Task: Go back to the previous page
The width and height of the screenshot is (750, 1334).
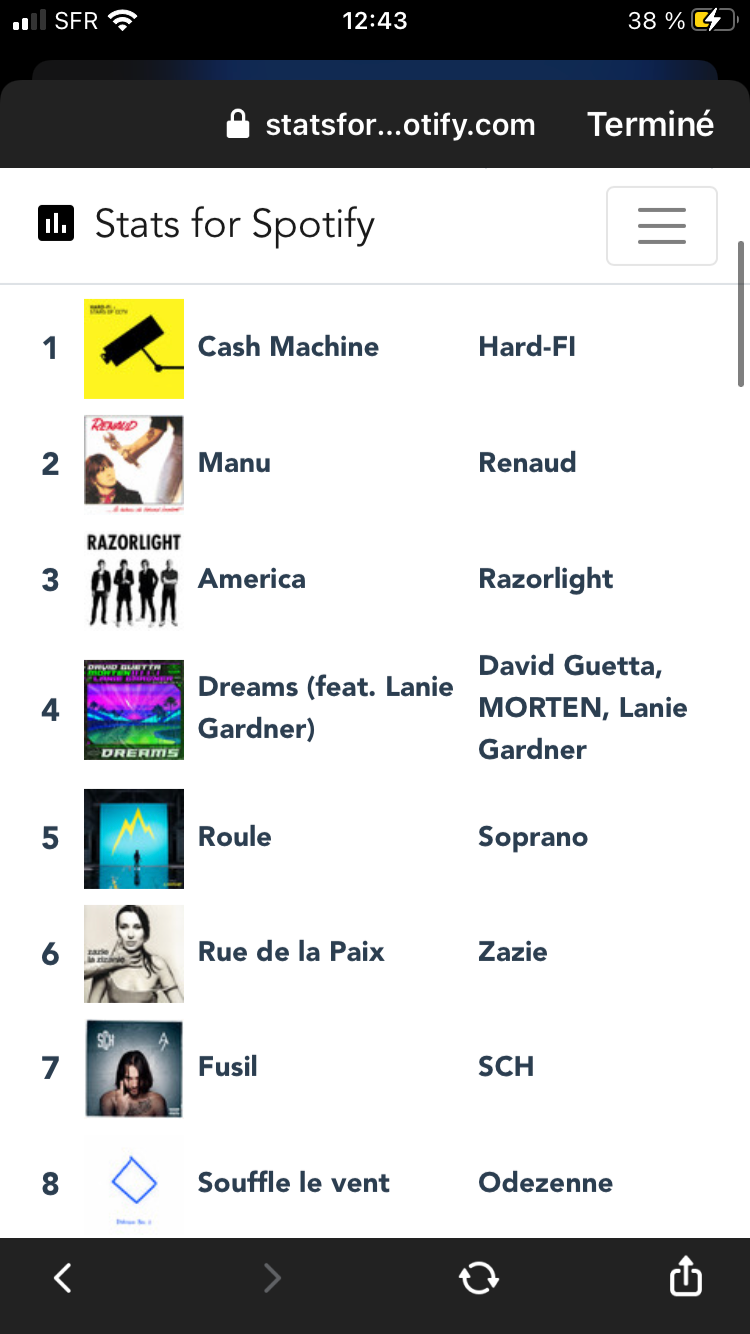Action: pos(63,1277)
